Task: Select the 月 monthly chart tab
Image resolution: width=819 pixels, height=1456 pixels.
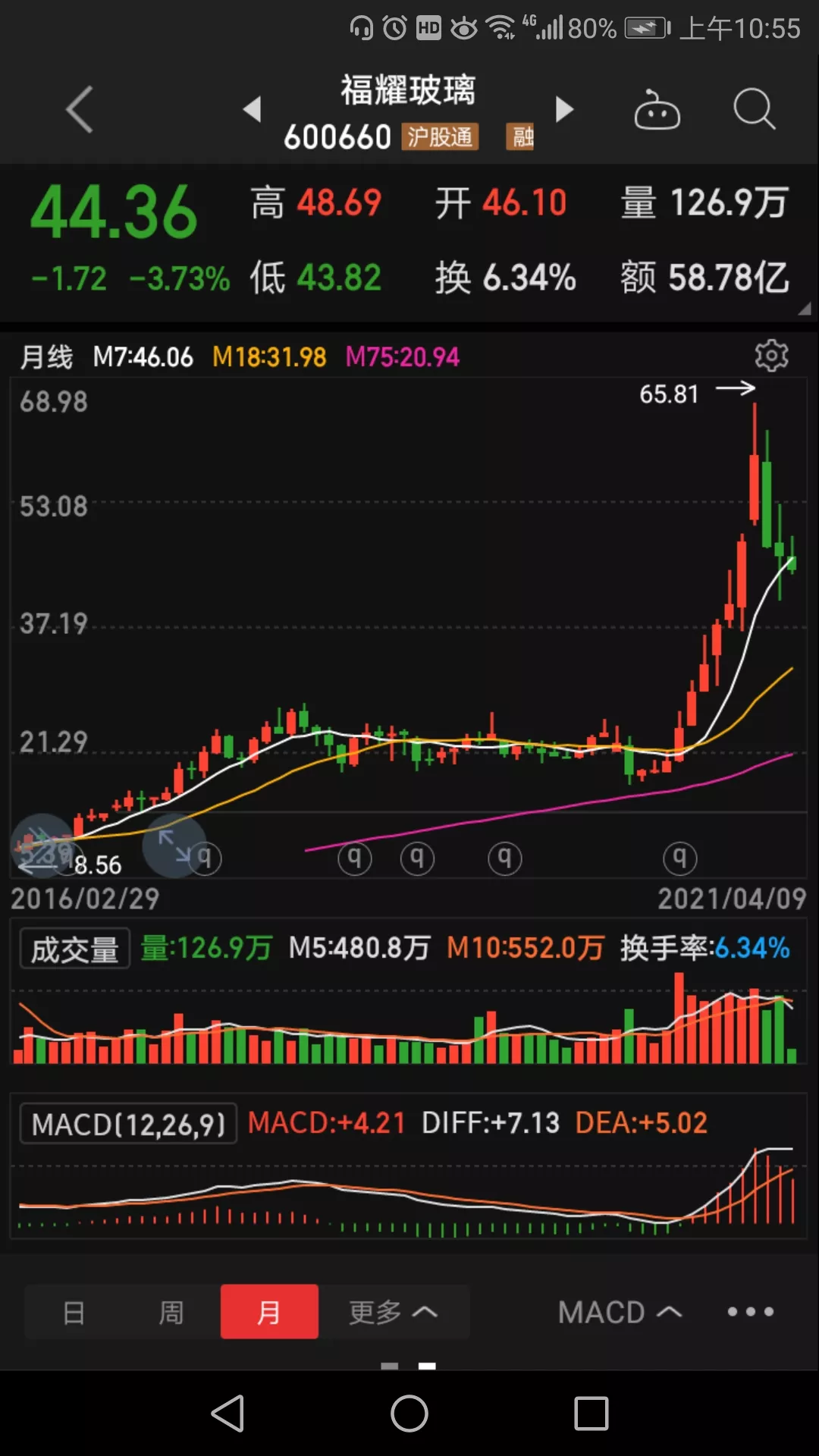Action: tap(269, 1312)
